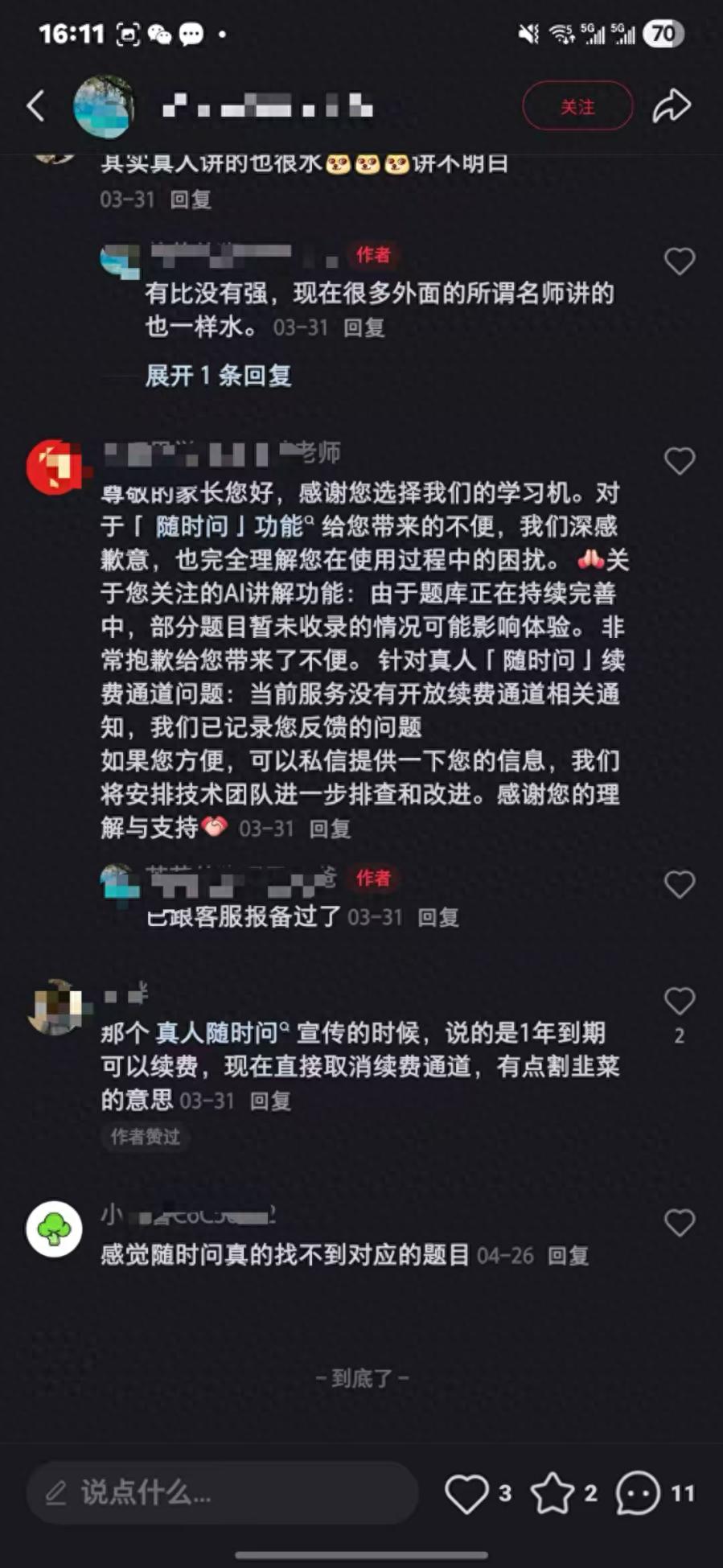Like the author's reply about 所谓名师
This screenshot has height=1568, width=723.
679,261
